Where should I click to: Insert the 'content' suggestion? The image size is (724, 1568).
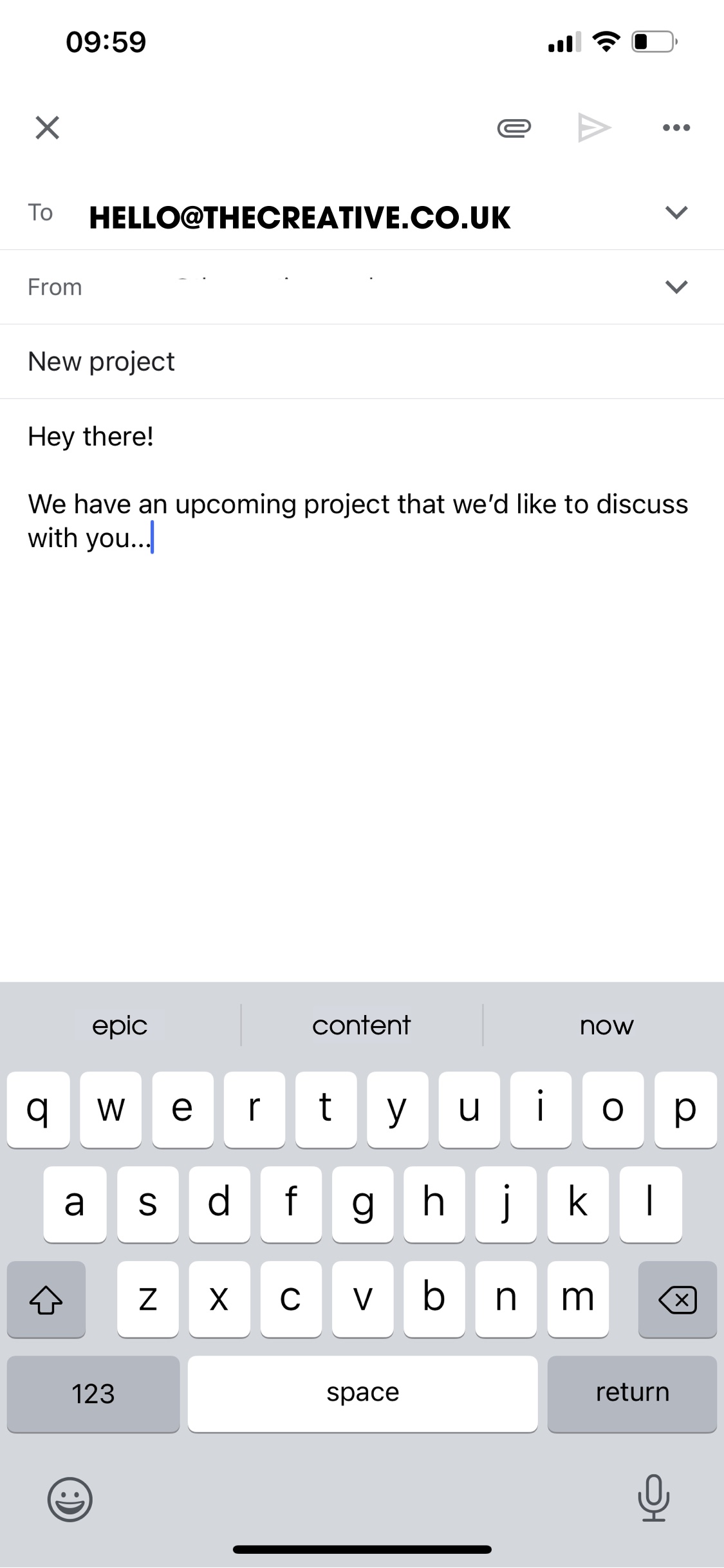[362, 1025]
